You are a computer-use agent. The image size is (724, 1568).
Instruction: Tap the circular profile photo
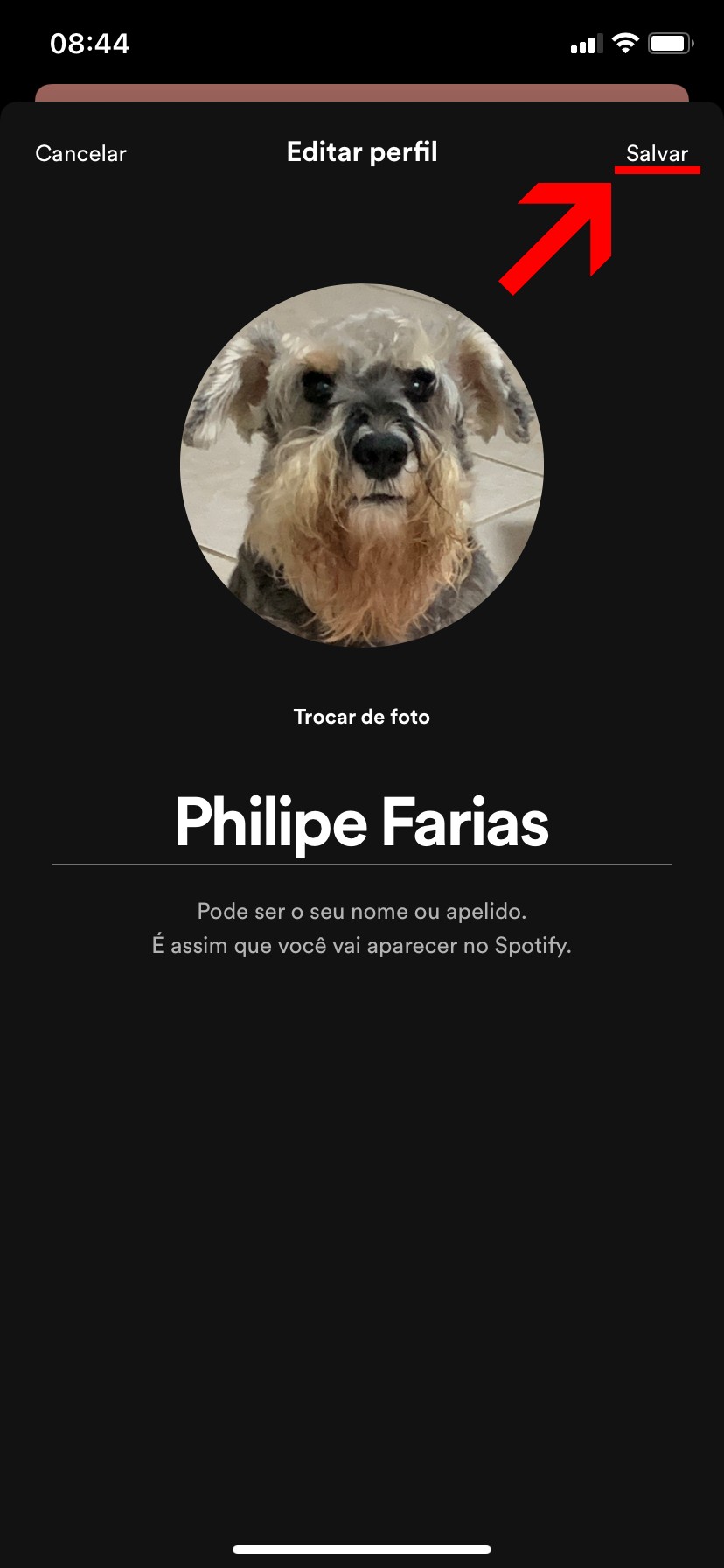(x=362, y=465)
